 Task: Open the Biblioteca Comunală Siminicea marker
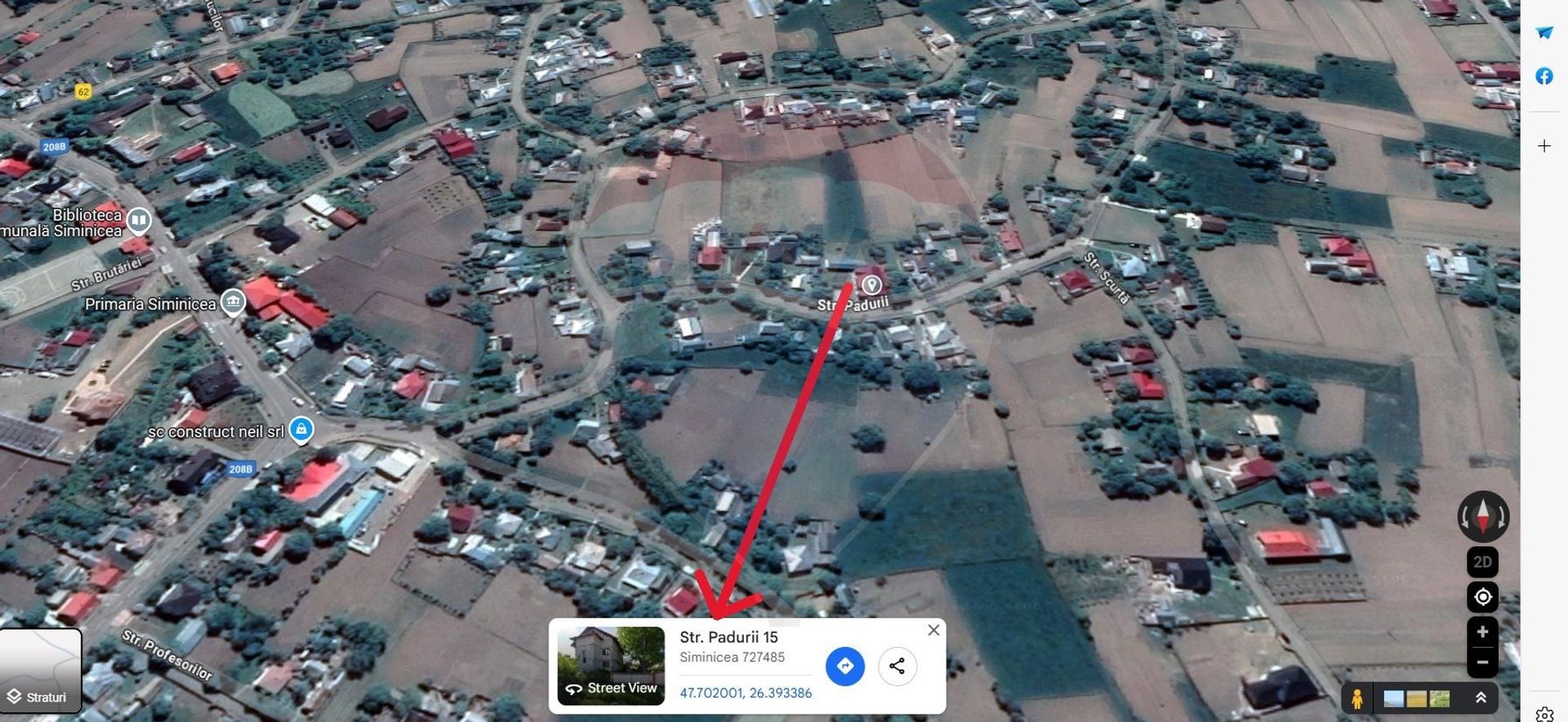139,220
